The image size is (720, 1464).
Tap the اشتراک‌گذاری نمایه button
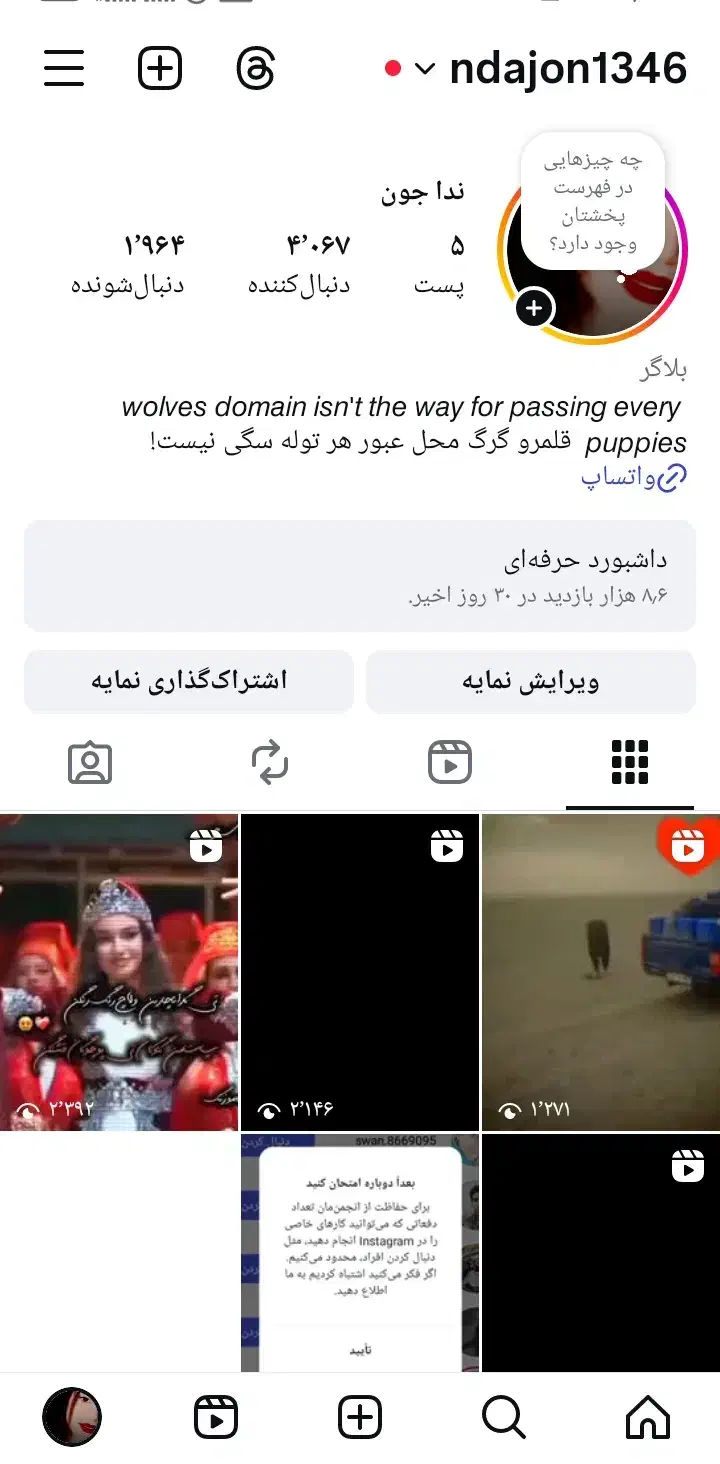(189, 682)
